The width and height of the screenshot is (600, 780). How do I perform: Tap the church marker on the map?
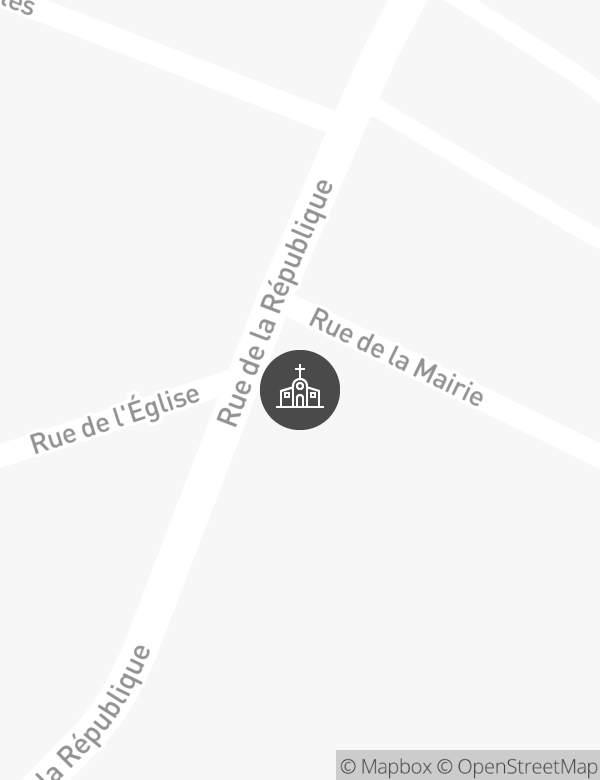(x=300, y=390)
